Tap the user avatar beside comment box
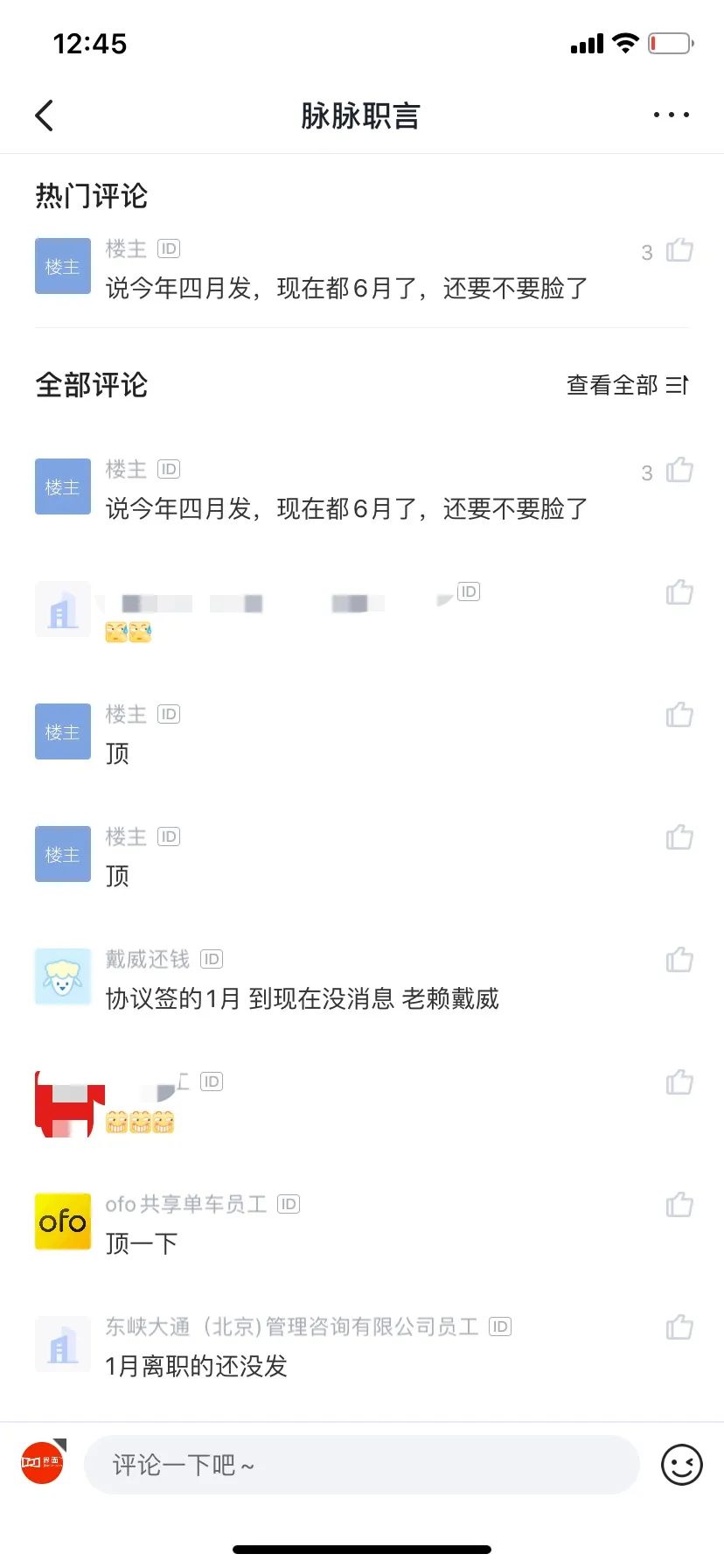724x1568 pixels. [43, 1463]
